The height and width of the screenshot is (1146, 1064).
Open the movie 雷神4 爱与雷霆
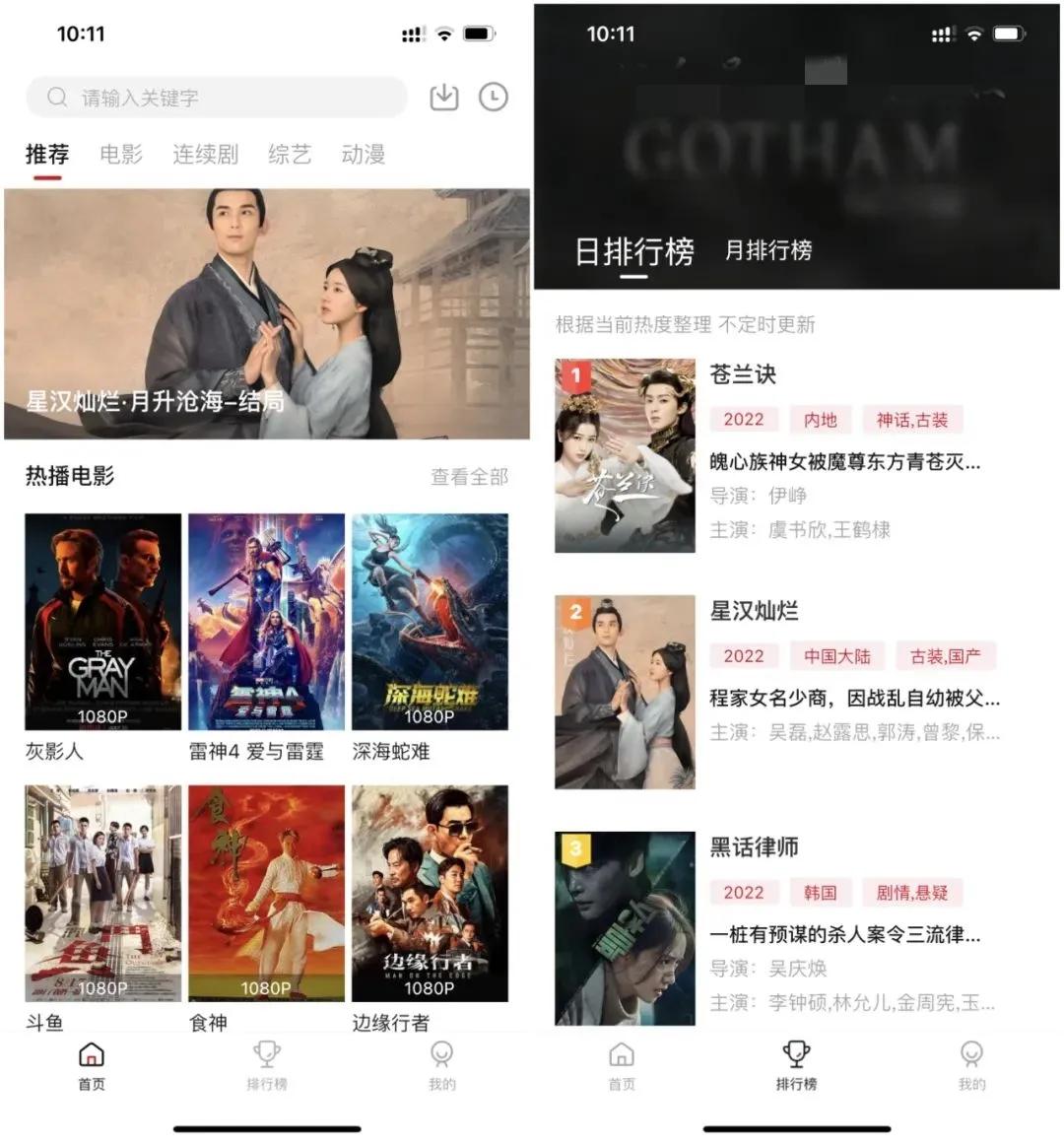coord(266,622)
